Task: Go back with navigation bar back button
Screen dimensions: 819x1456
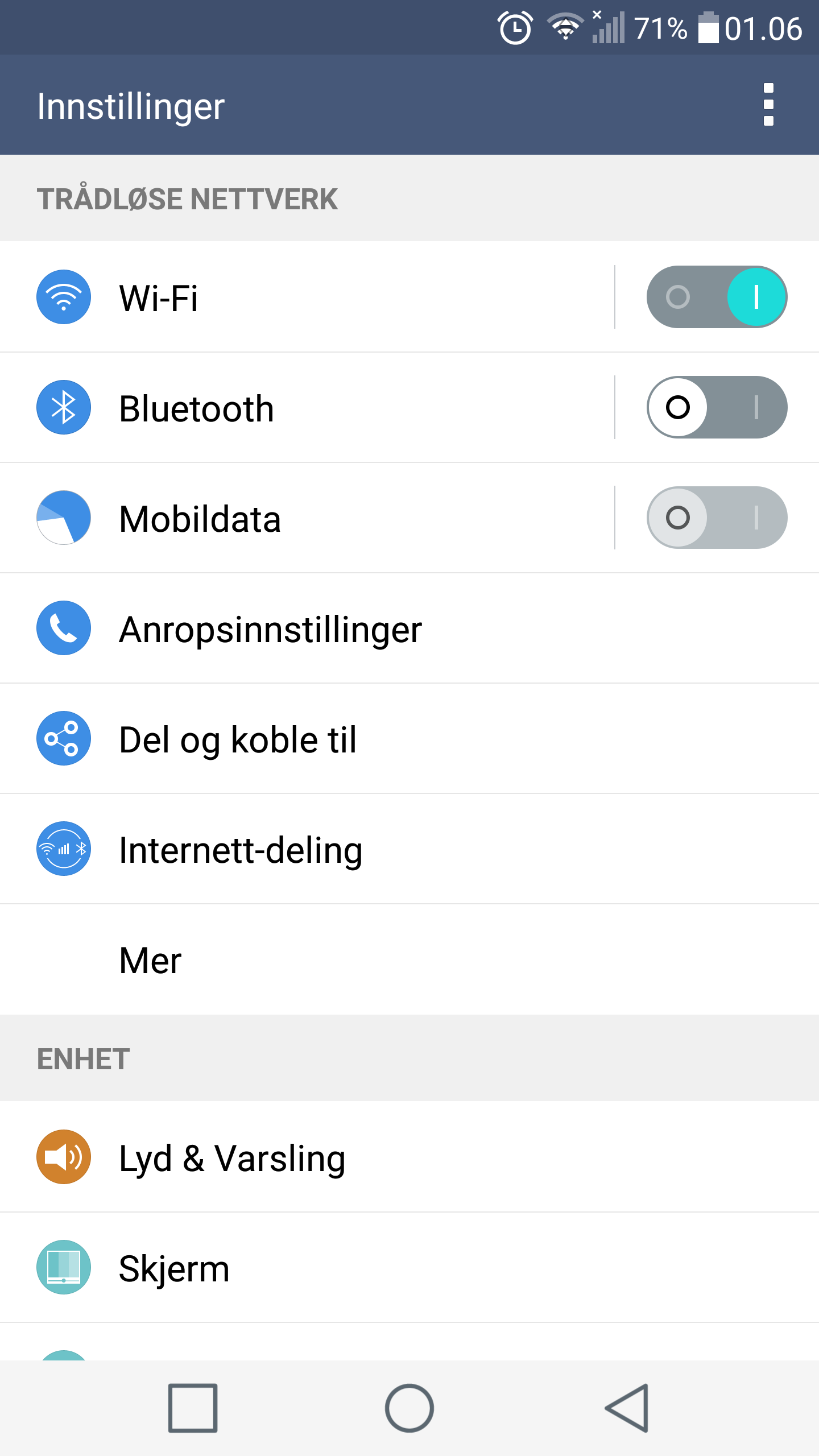Action: click(x=626, y=1408)
